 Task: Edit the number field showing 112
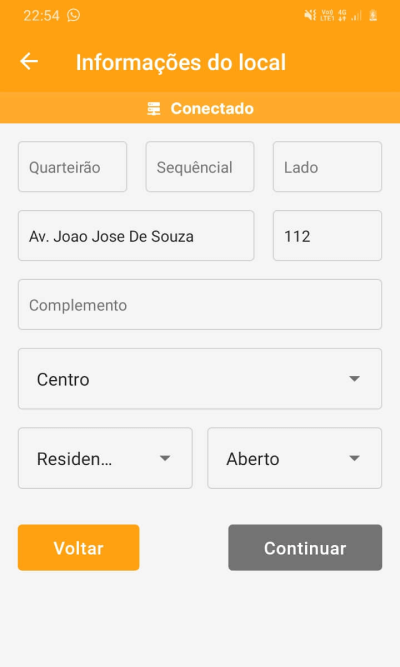point(327,236)
